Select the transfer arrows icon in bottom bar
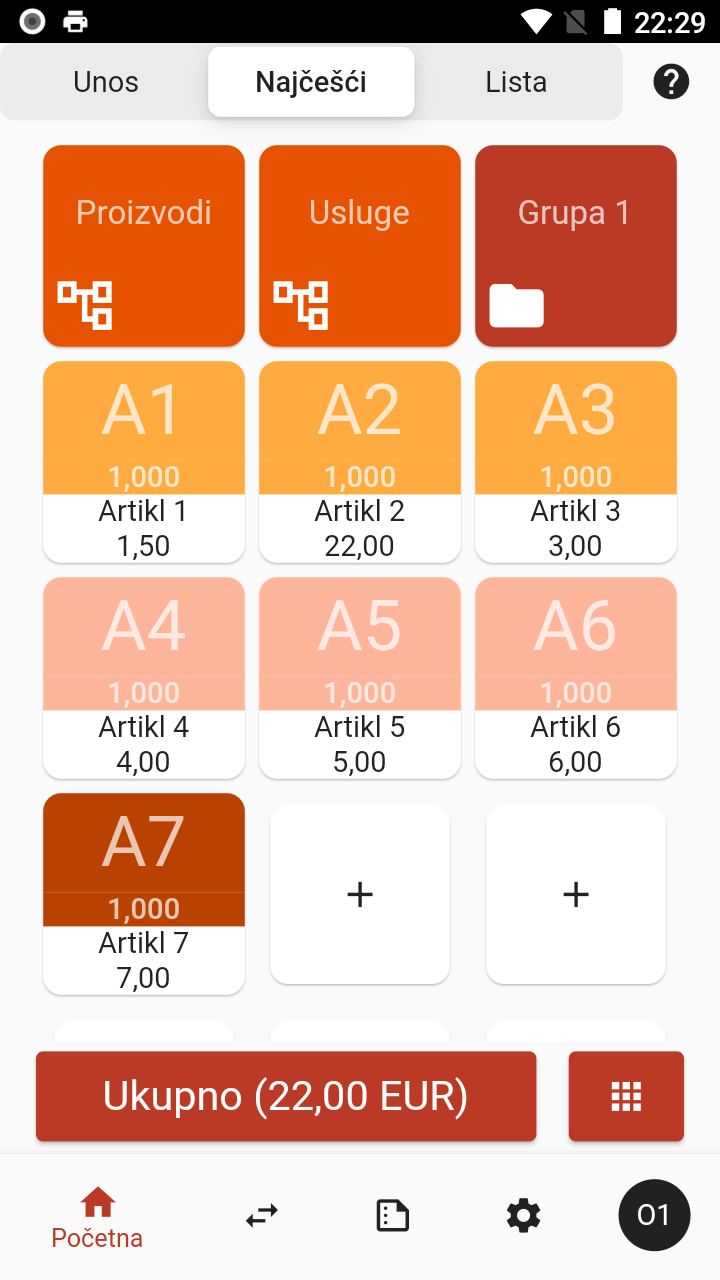This screenshot has height=1280, width=720. pyautogui.click(x=262, y=1214)
